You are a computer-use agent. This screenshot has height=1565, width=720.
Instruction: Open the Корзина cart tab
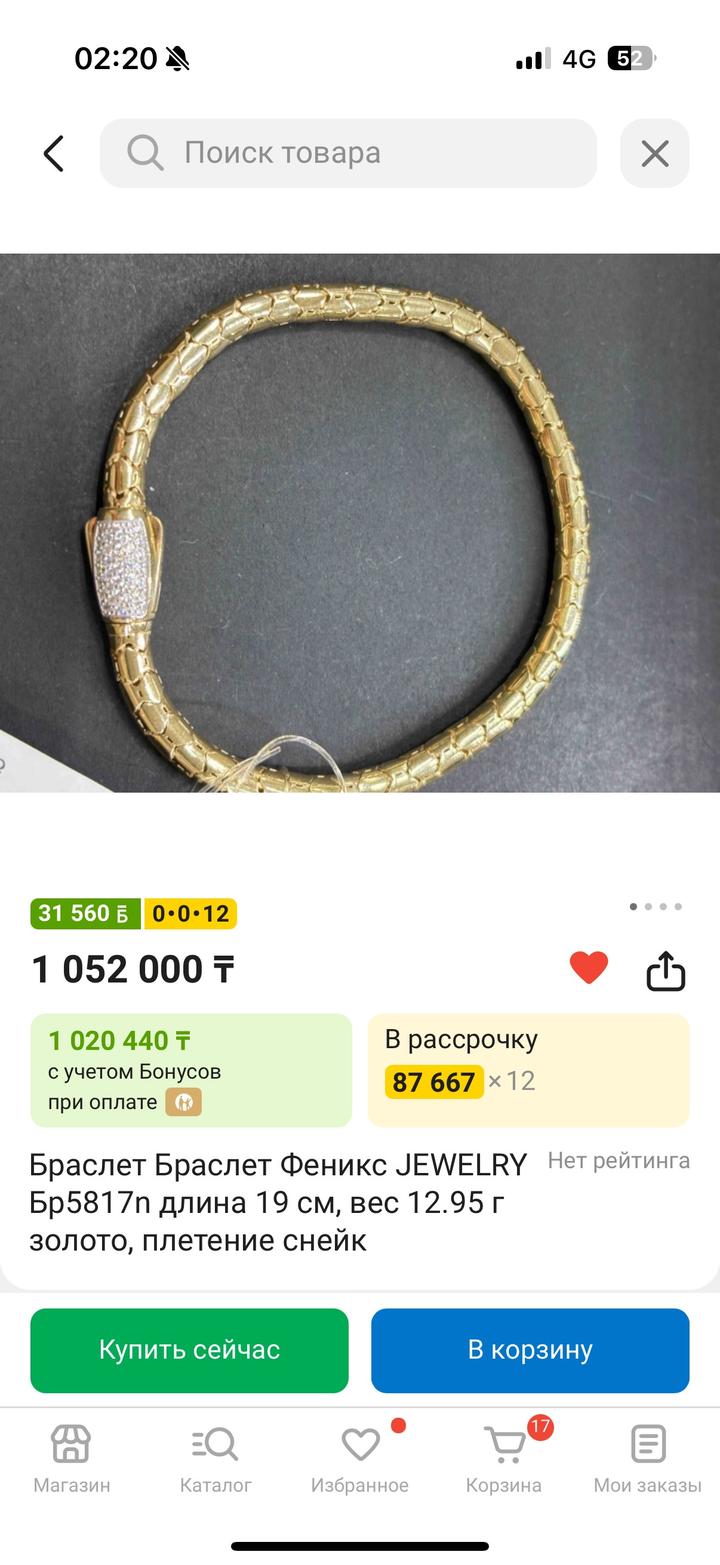pyautogui.click(x=504, y=1459)
